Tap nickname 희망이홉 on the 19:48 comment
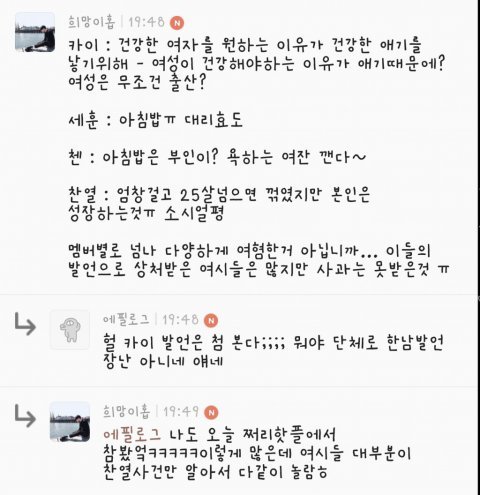The width and height of the screenshot is (480, 495). coord(92,22)
